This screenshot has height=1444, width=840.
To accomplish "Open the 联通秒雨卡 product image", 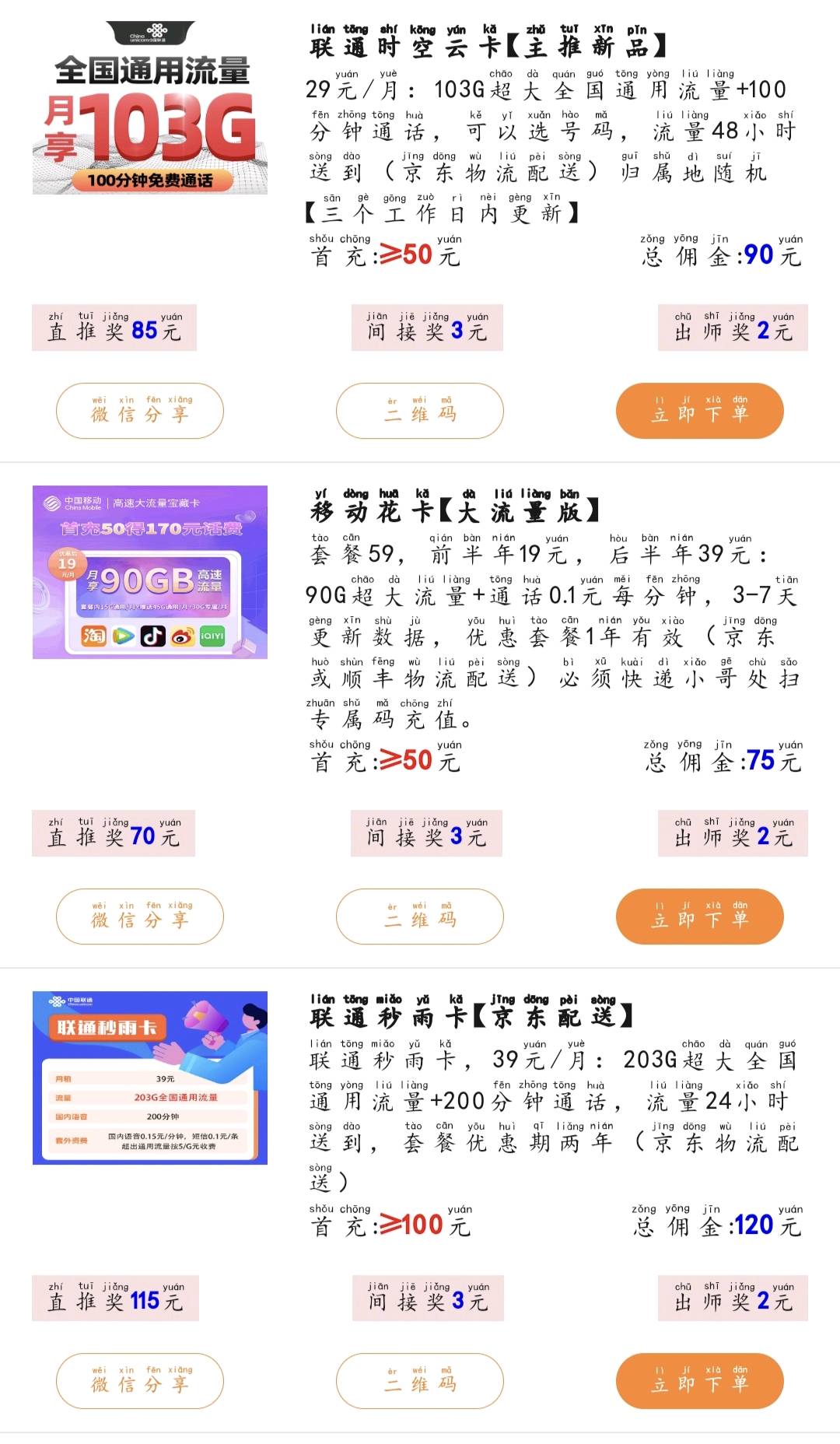I will click(x=150, y=1078).
